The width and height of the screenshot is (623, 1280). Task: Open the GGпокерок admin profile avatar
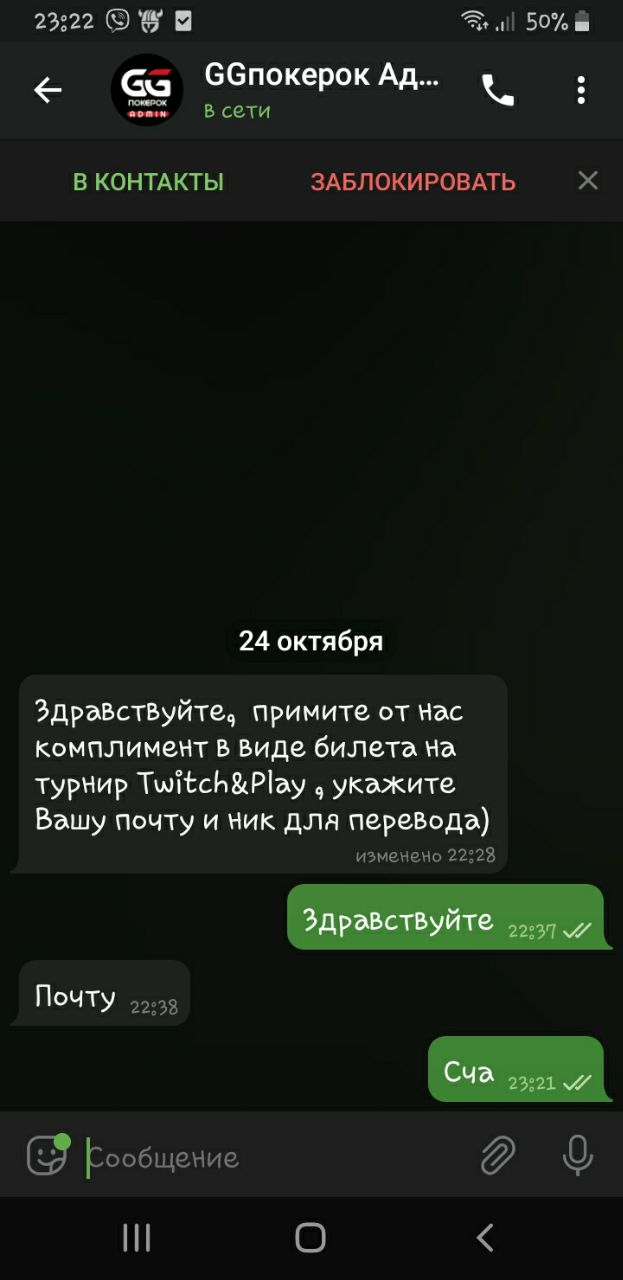pos(146,91)
